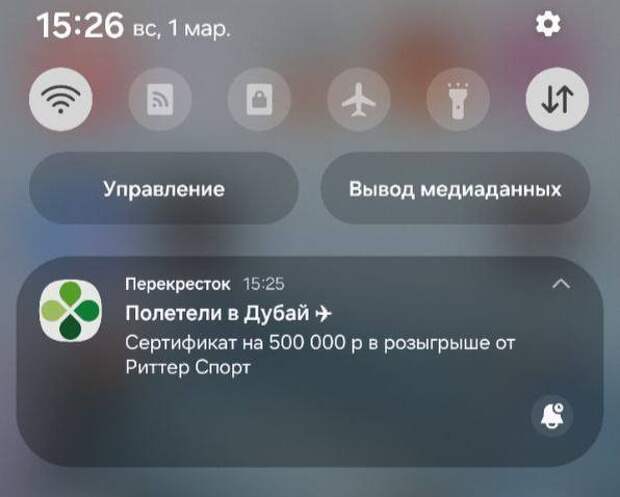The width and height of the screenshot is (620, 497).
Task: Enable airplane mode
Action: tap(358, 100)
